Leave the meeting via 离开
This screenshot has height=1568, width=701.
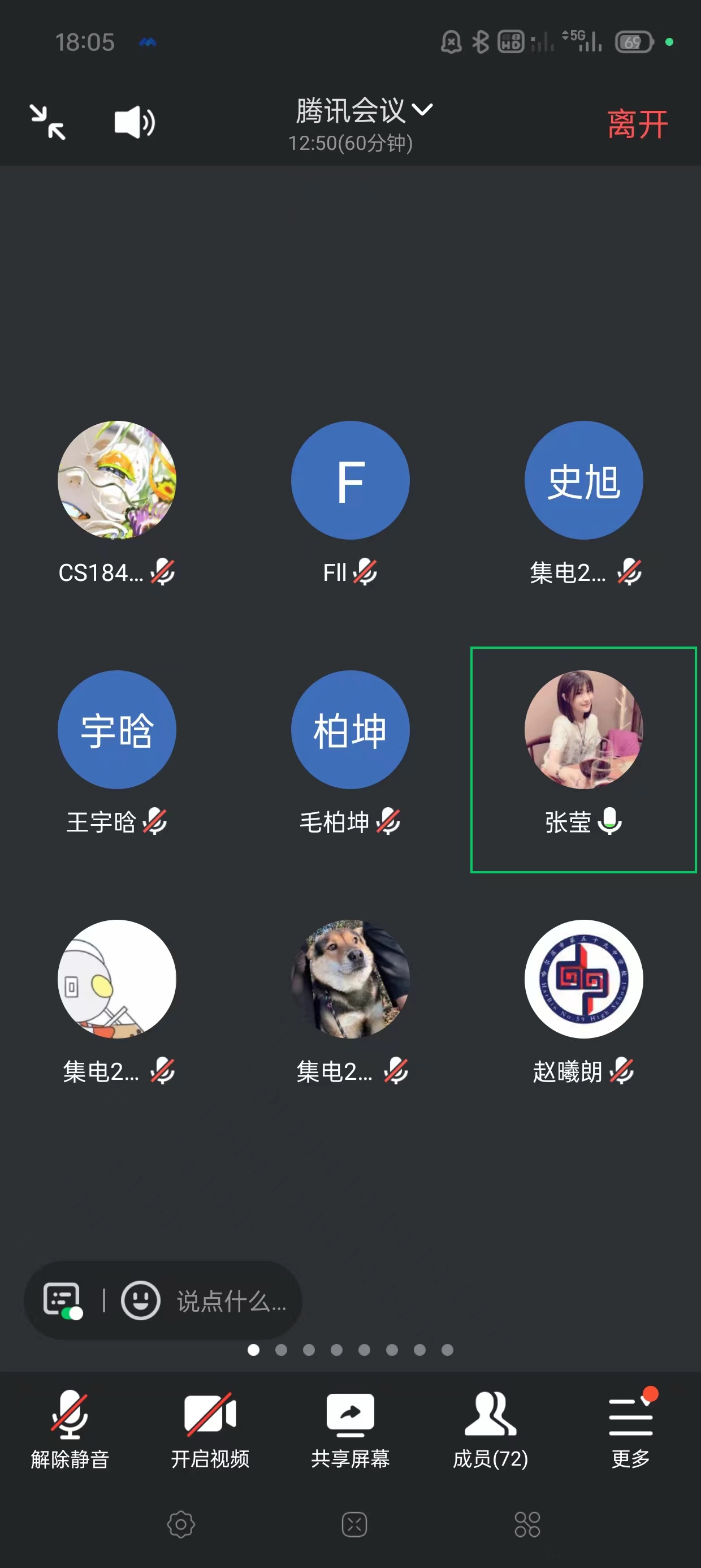coord(637,124)
